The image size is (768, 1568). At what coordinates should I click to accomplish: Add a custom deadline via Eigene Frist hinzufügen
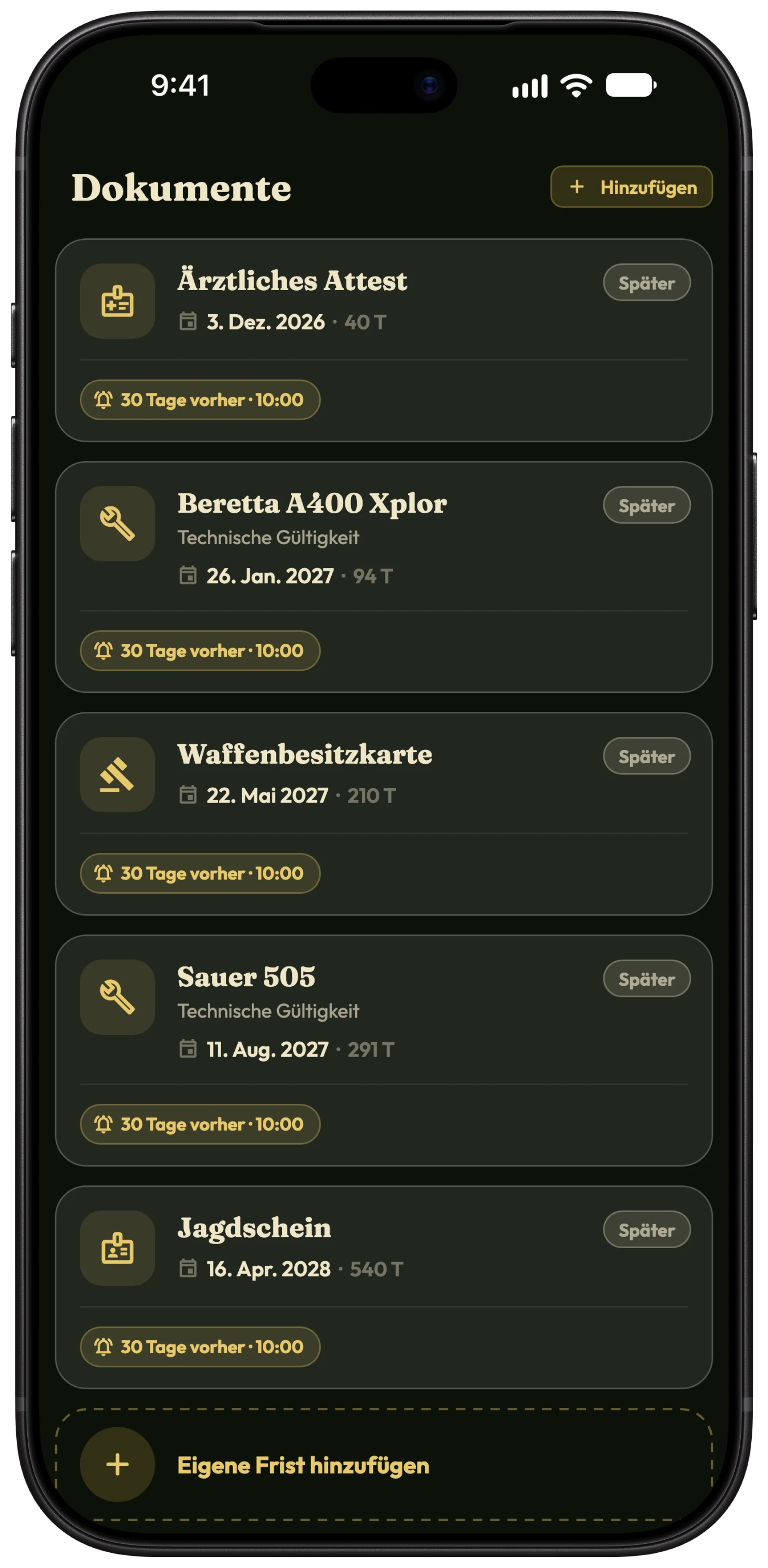click(x=384, y=1465)
